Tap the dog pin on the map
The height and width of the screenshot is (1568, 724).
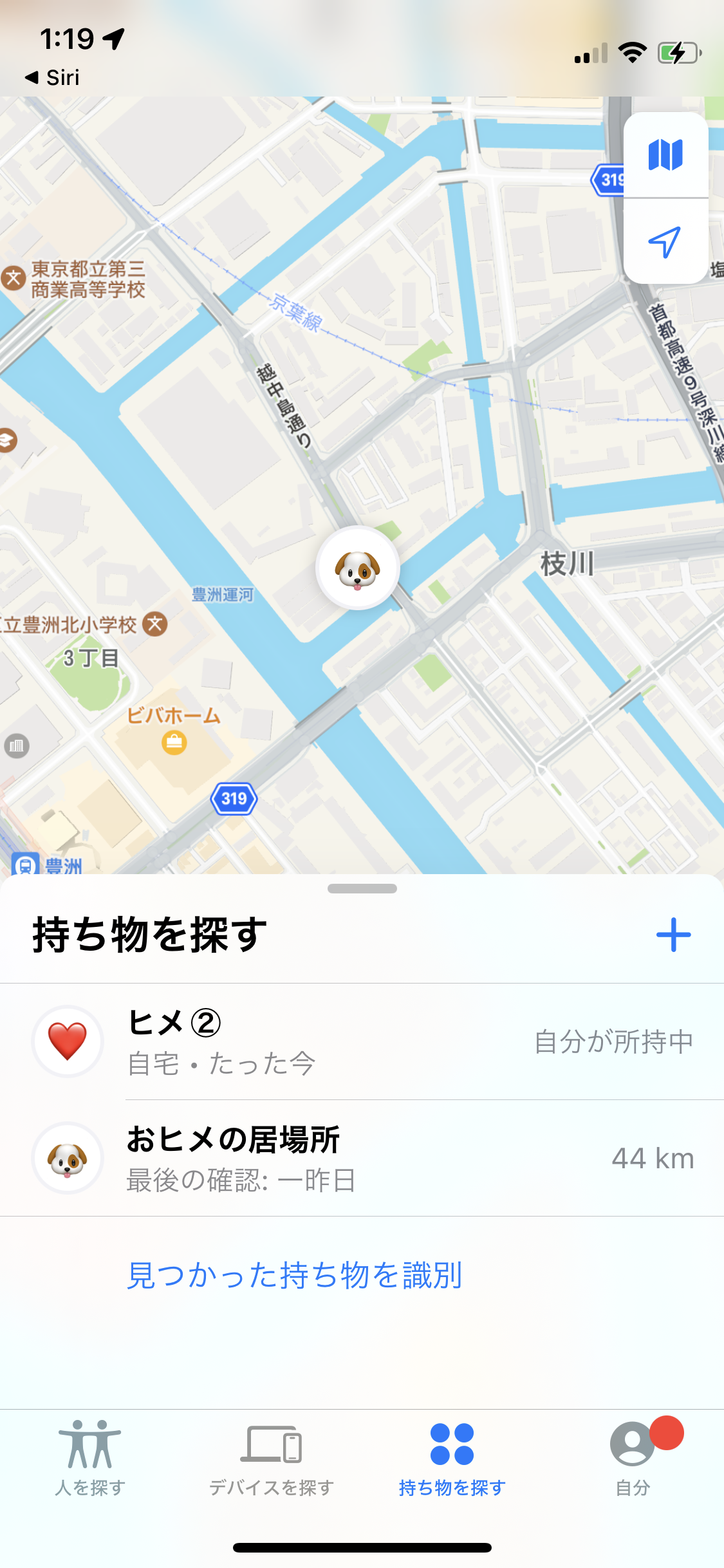[x=358, y=568]
